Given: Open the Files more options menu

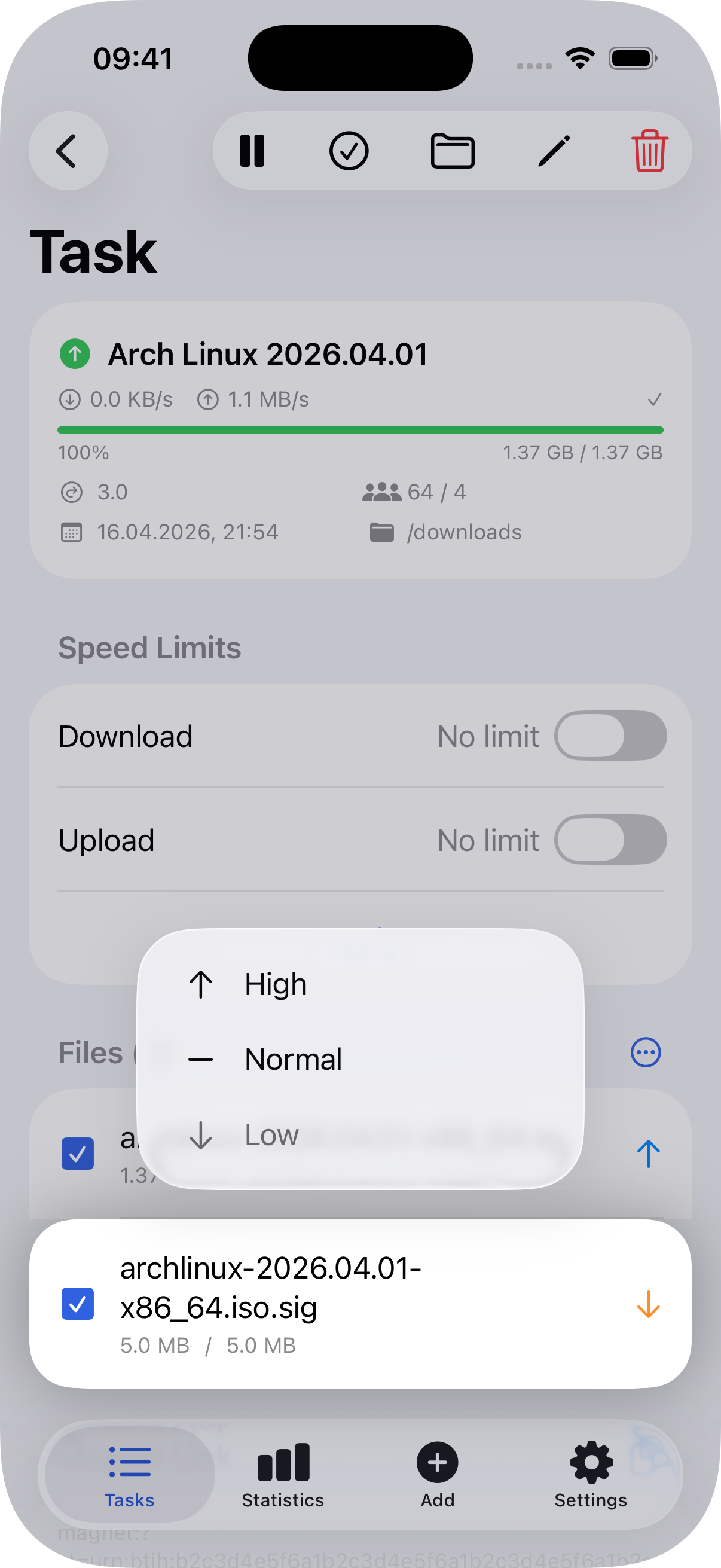Looking at the screenshot, I should (646, 1053).
